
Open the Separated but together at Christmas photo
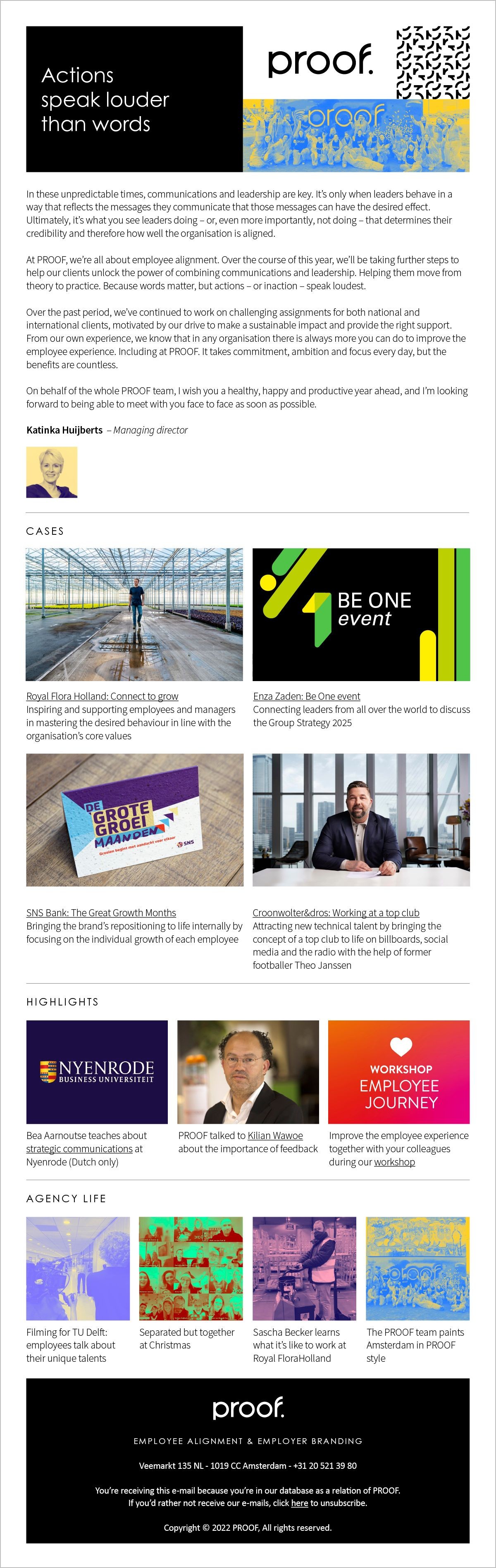point(191,1268)
